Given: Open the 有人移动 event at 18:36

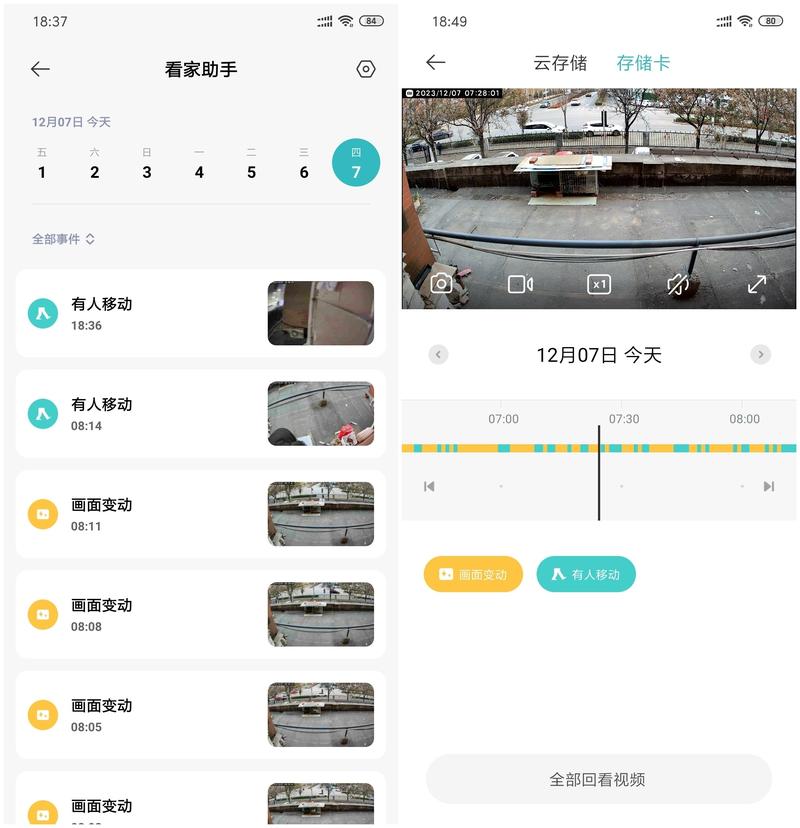Looking at the screenshot, I should 200,313.
